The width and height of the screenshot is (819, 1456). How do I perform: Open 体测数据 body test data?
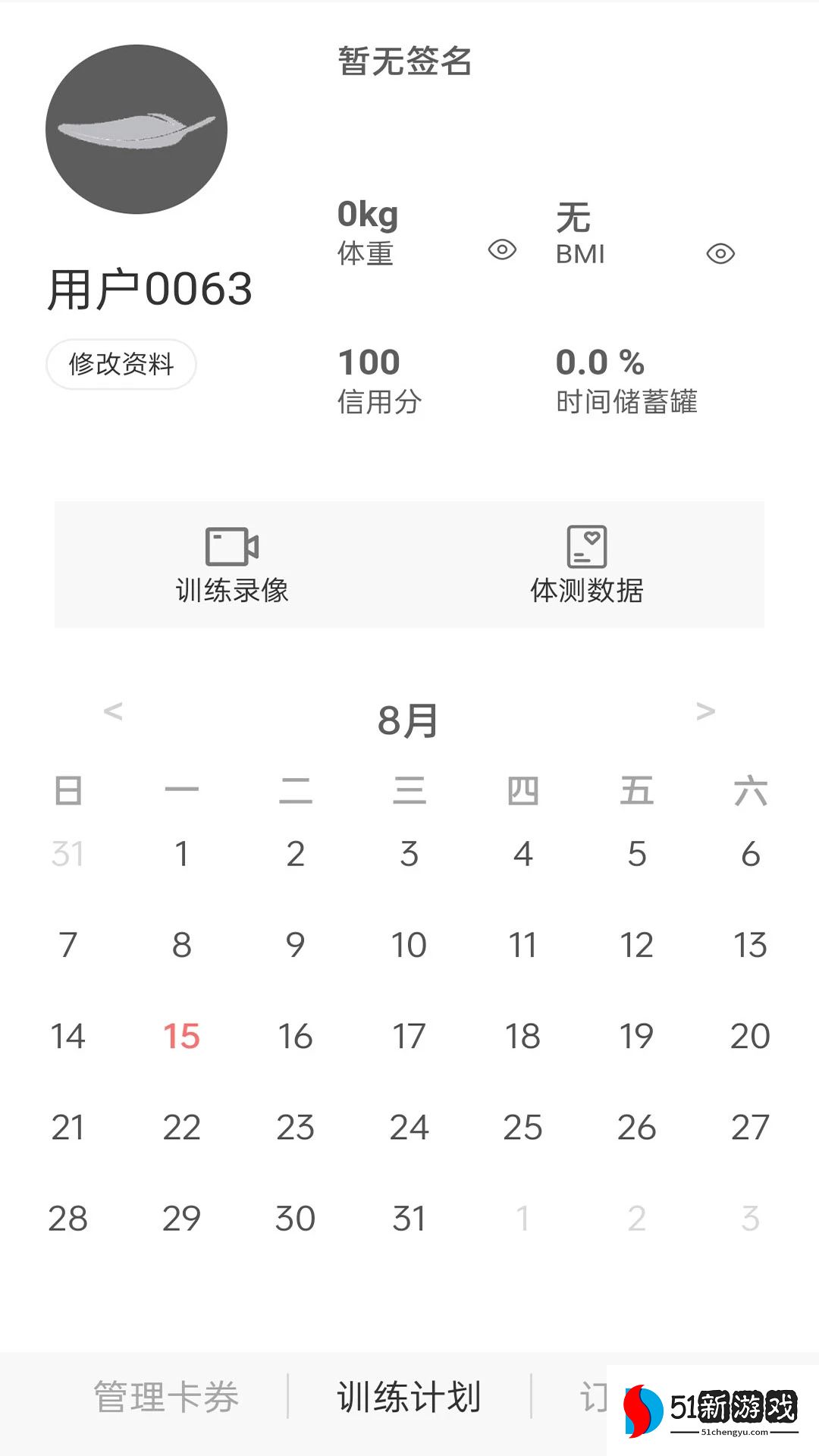[x=587, y=564]
